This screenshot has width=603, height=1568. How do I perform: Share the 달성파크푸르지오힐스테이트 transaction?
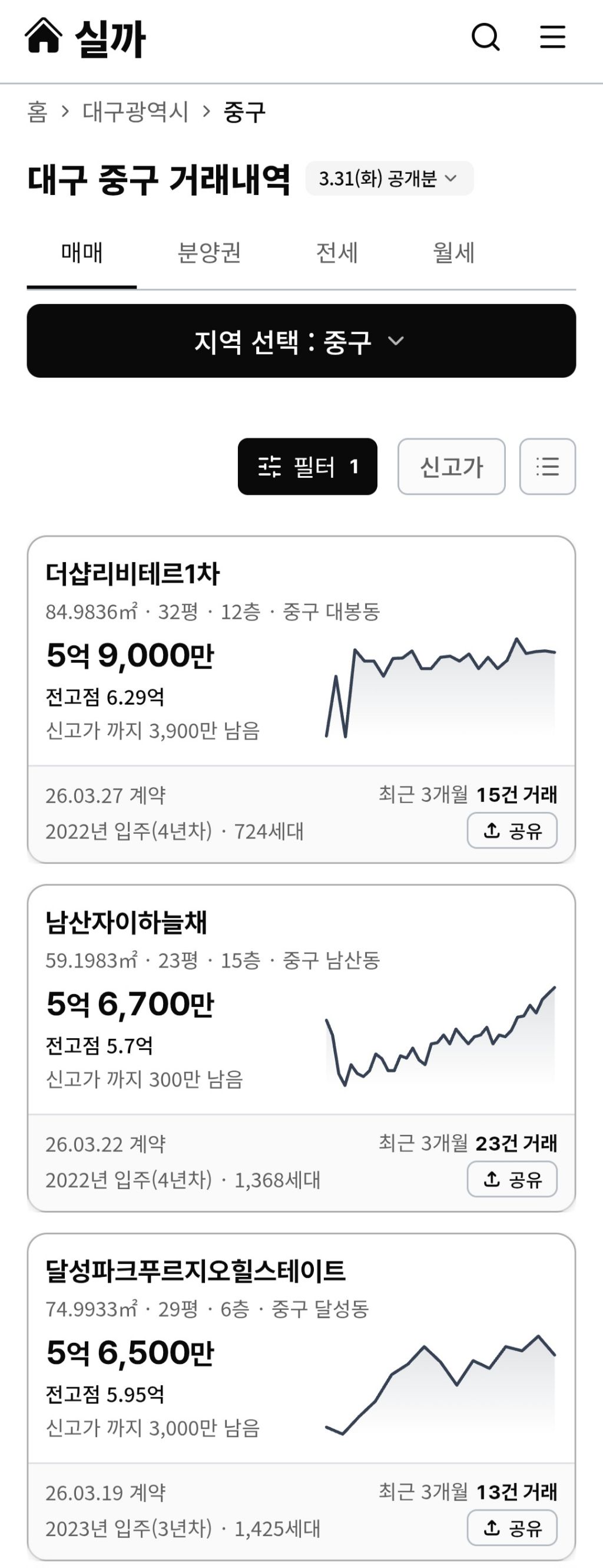tap(512, 1527)
